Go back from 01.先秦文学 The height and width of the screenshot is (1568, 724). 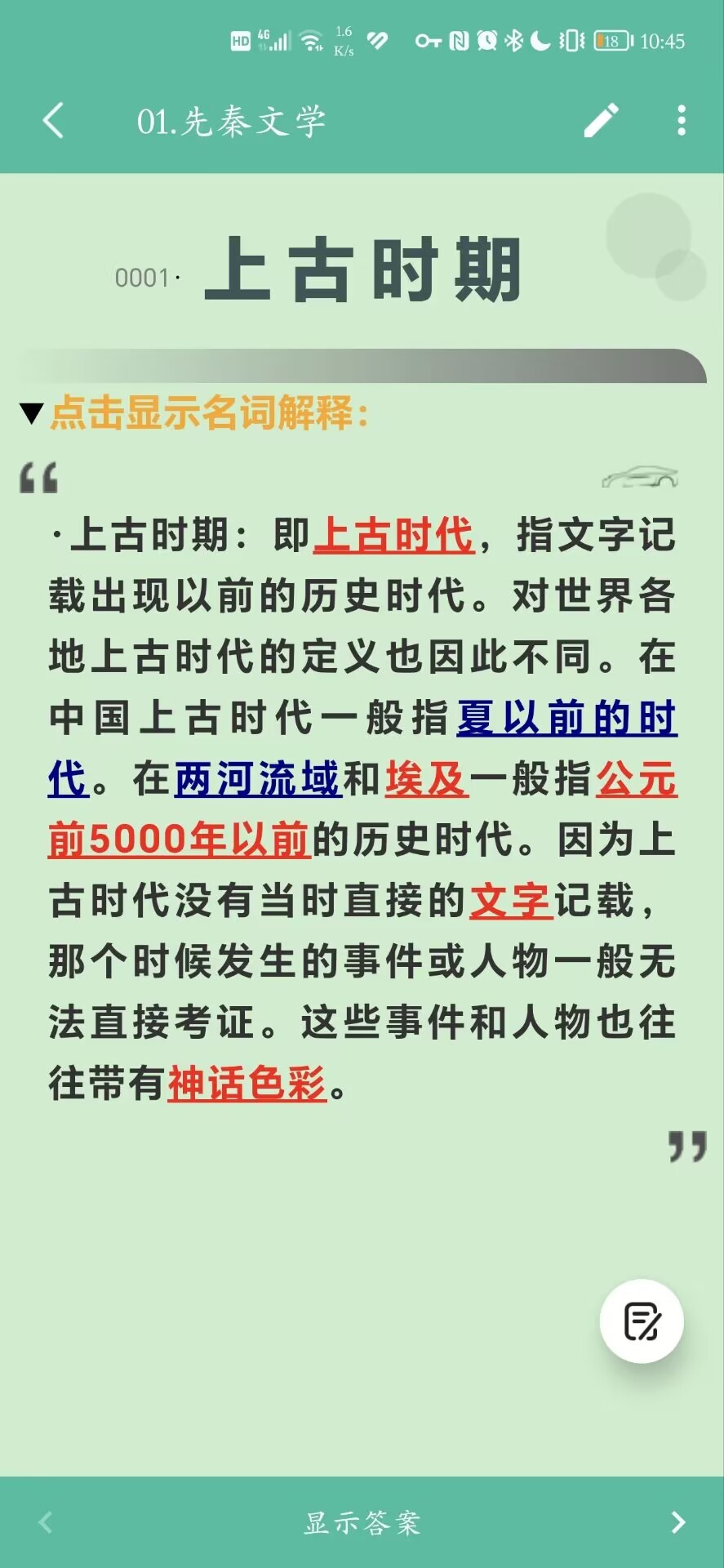(53, 121)
